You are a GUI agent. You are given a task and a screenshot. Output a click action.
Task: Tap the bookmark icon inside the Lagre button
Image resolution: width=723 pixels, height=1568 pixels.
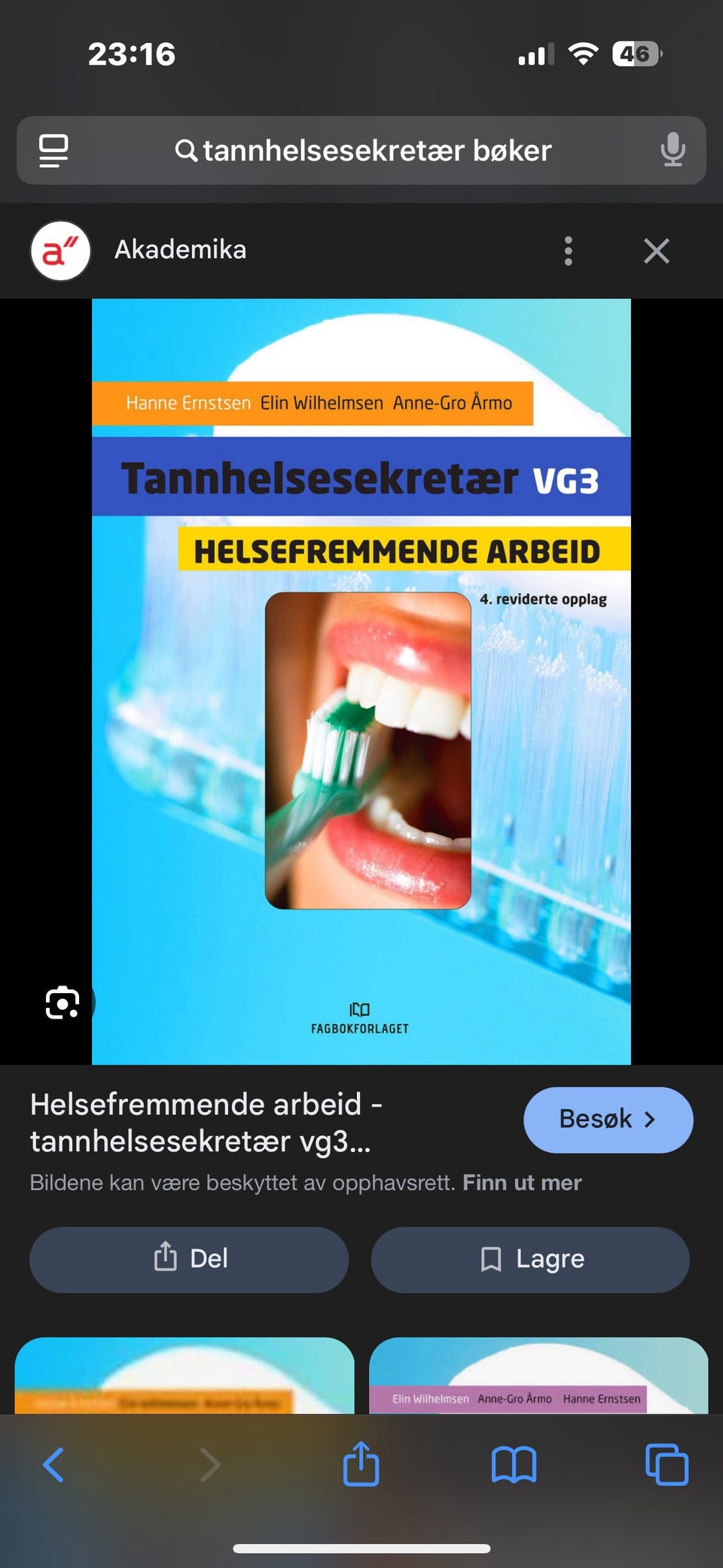tap(490, 1258)
